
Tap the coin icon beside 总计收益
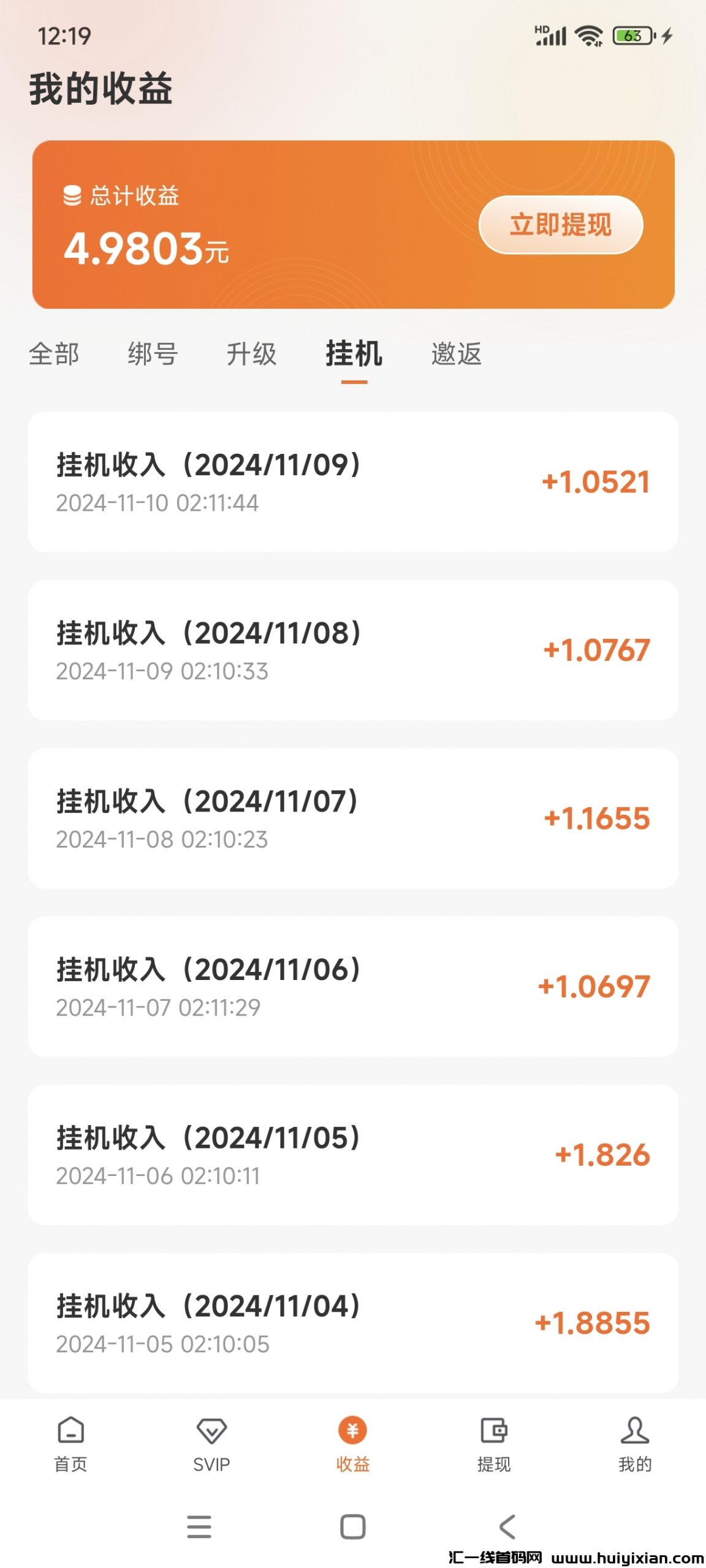pos(72,194)
